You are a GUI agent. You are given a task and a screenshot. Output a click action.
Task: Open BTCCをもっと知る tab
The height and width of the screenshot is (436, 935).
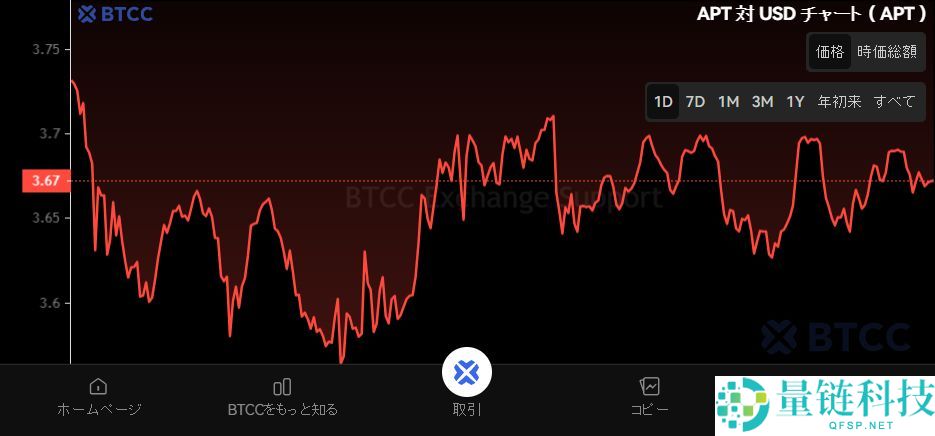pos(282,397)
